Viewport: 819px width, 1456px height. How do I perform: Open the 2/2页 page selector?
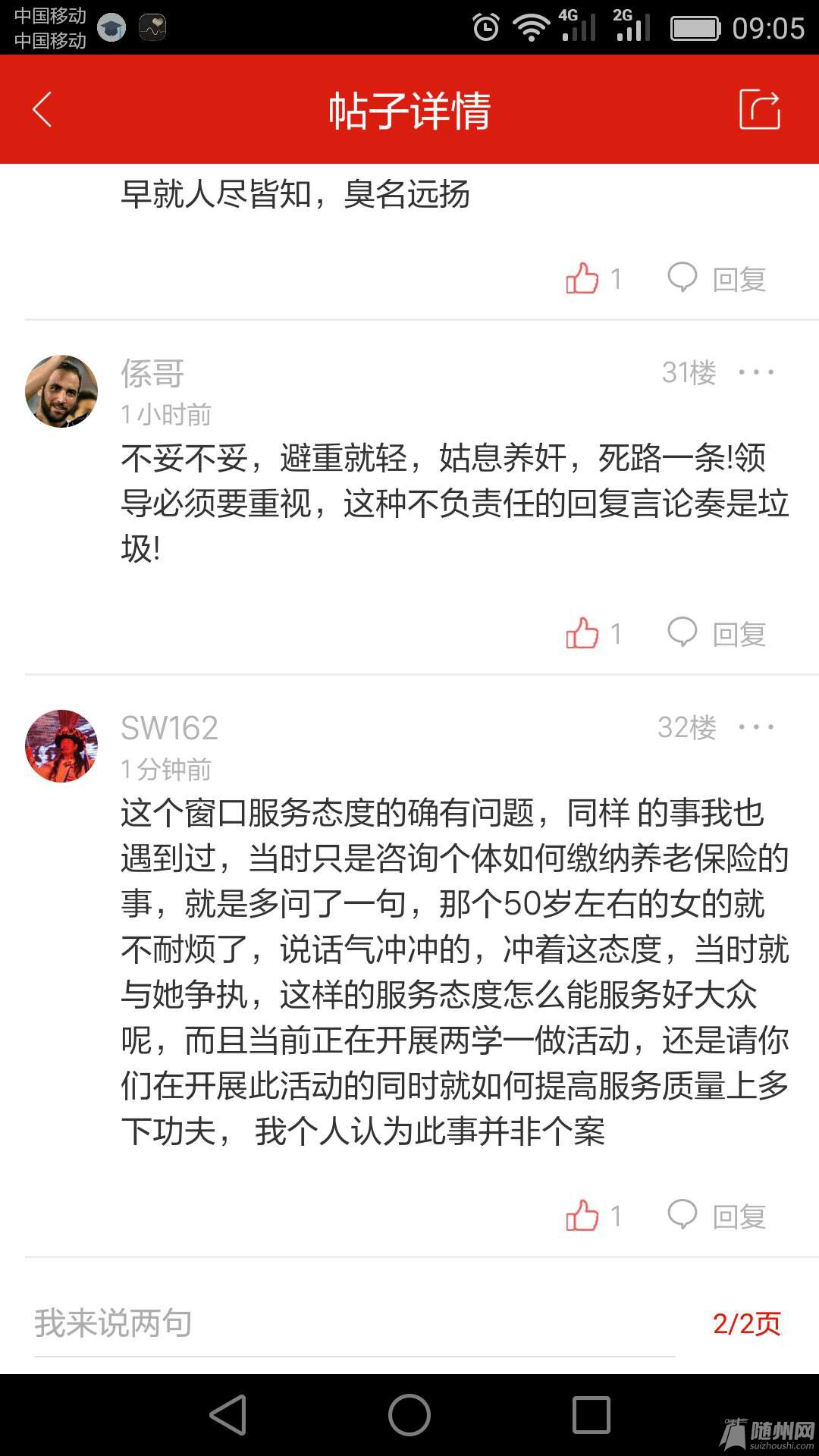point(746,1323)
